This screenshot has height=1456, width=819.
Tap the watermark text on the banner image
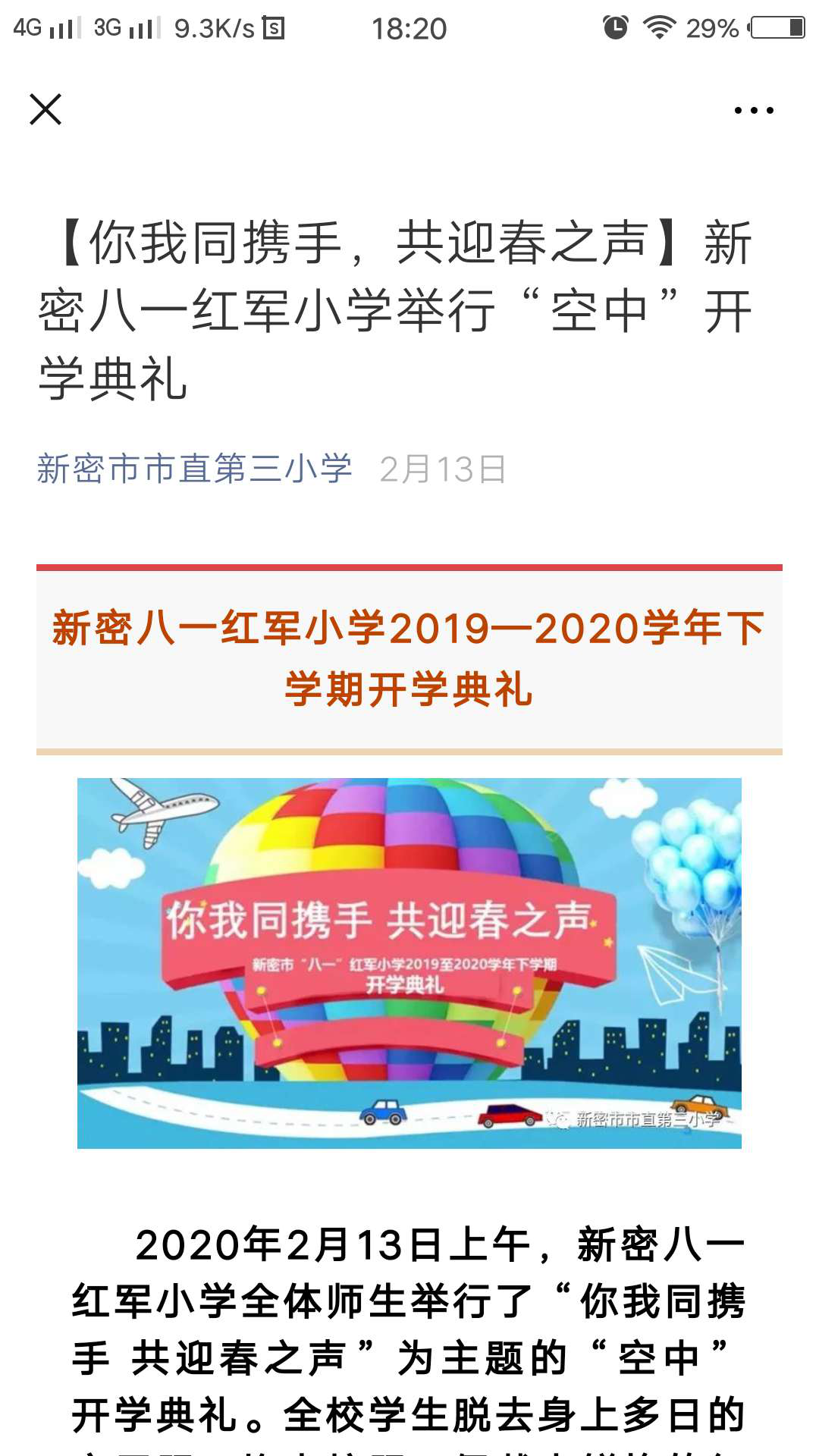point(648,1119)
